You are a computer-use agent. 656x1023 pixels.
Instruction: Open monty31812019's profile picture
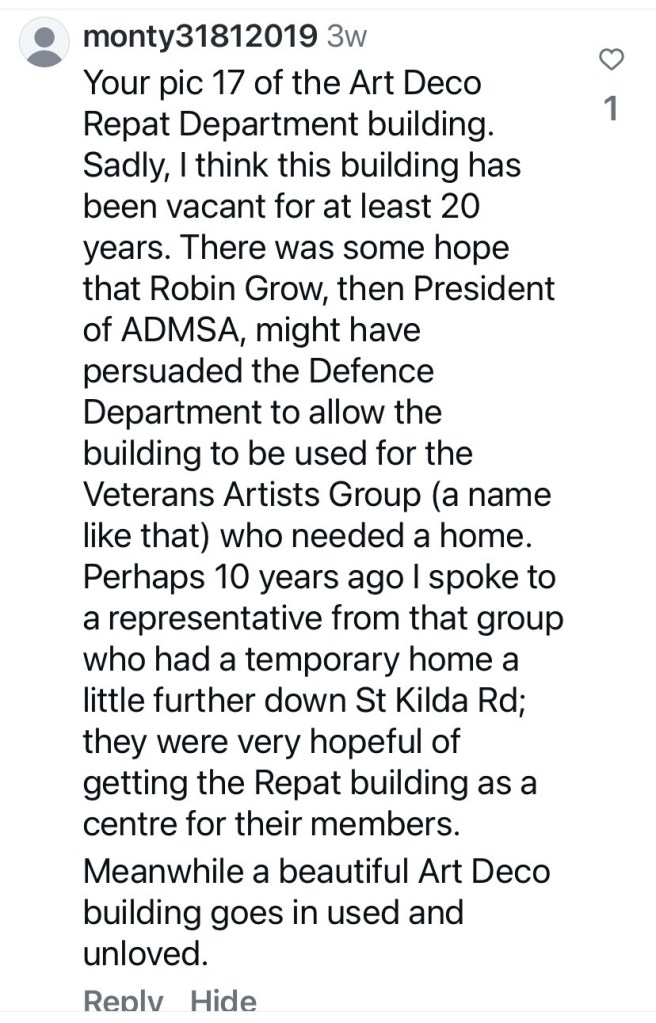pos(43,45)
